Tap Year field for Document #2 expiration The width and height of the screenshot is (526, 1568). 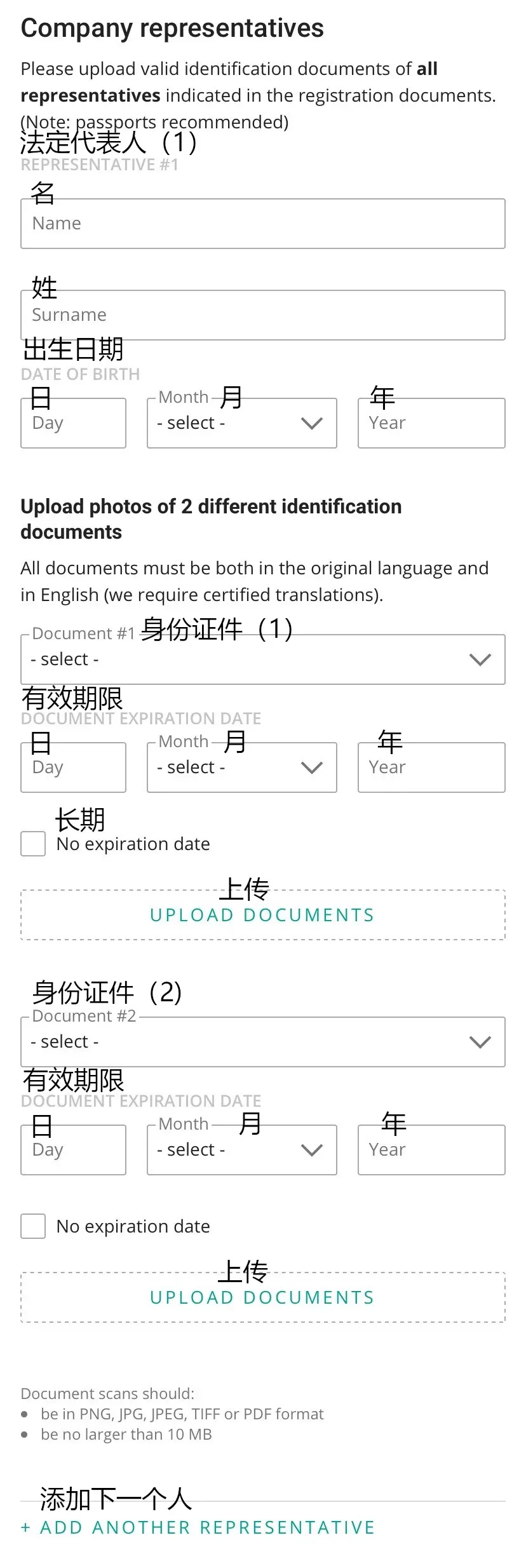(x=431, y=1150)
